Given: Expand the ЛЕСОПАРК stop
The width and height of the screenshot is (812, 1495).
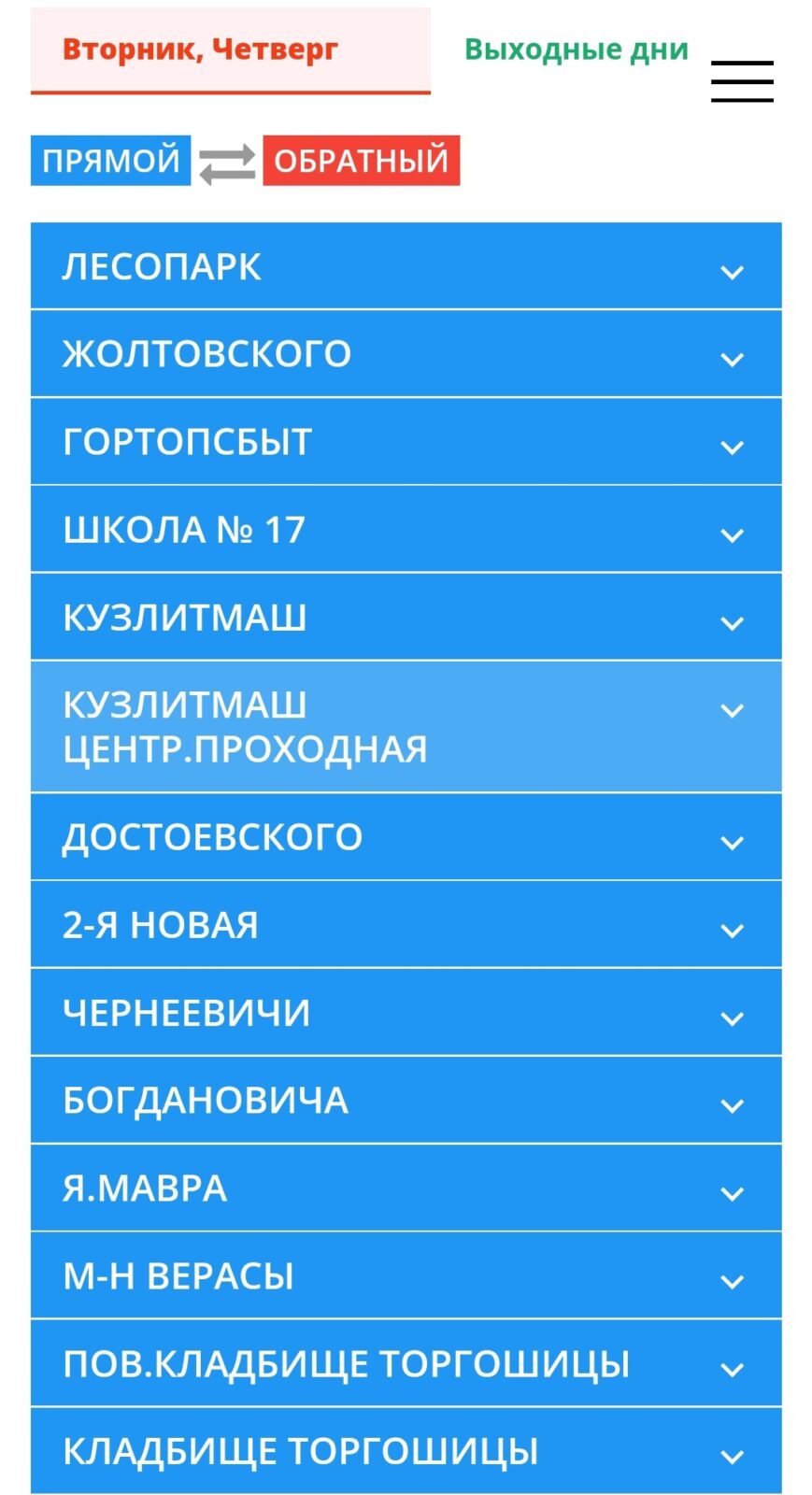Looking at the screenshot, I should click(406, 266).
